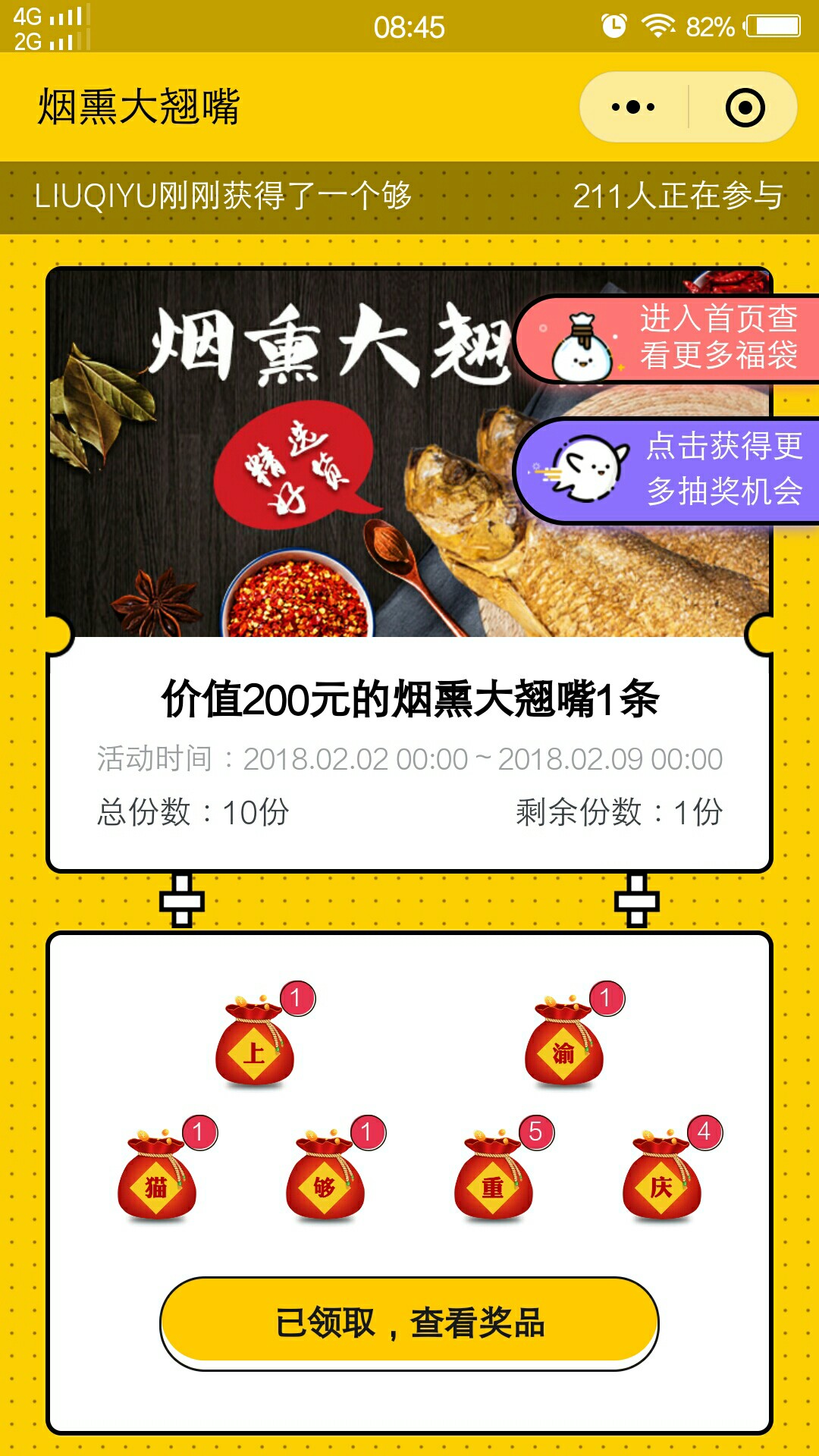Tap 已领取，查看奖品 to view the prize
819x1456 pixels.
click(x=409, y=1323)
